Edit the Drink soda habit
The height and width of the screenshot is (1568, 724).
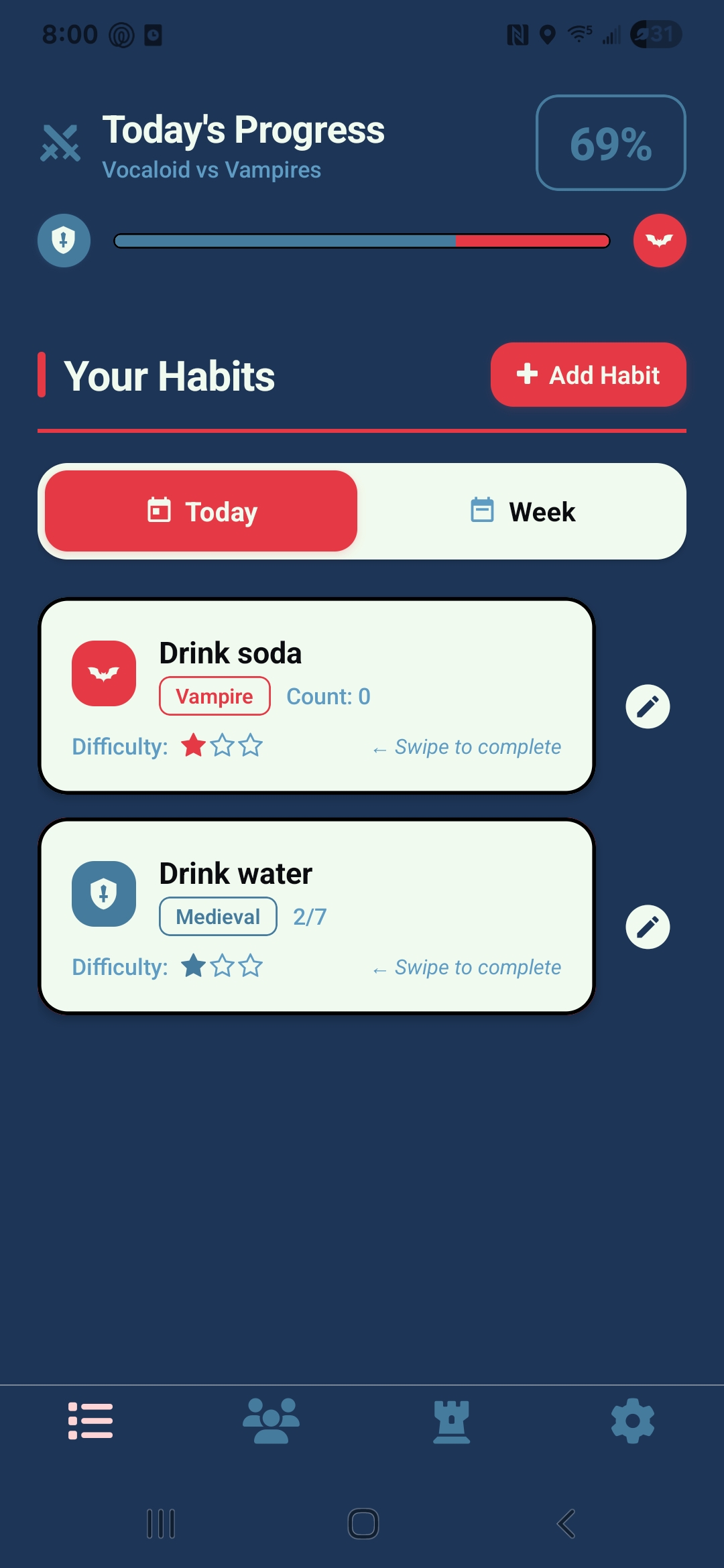(x=648, y=706)
